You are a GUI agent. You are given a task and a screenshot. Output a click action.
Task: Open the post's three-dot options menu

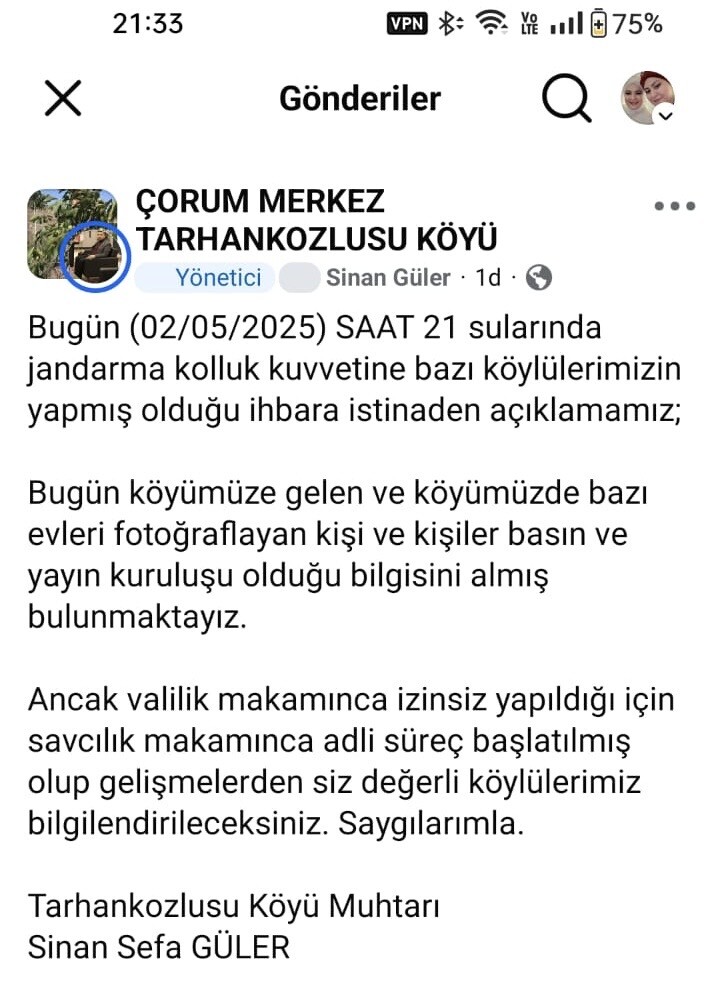pyautogui.click(x=674, y=206)
